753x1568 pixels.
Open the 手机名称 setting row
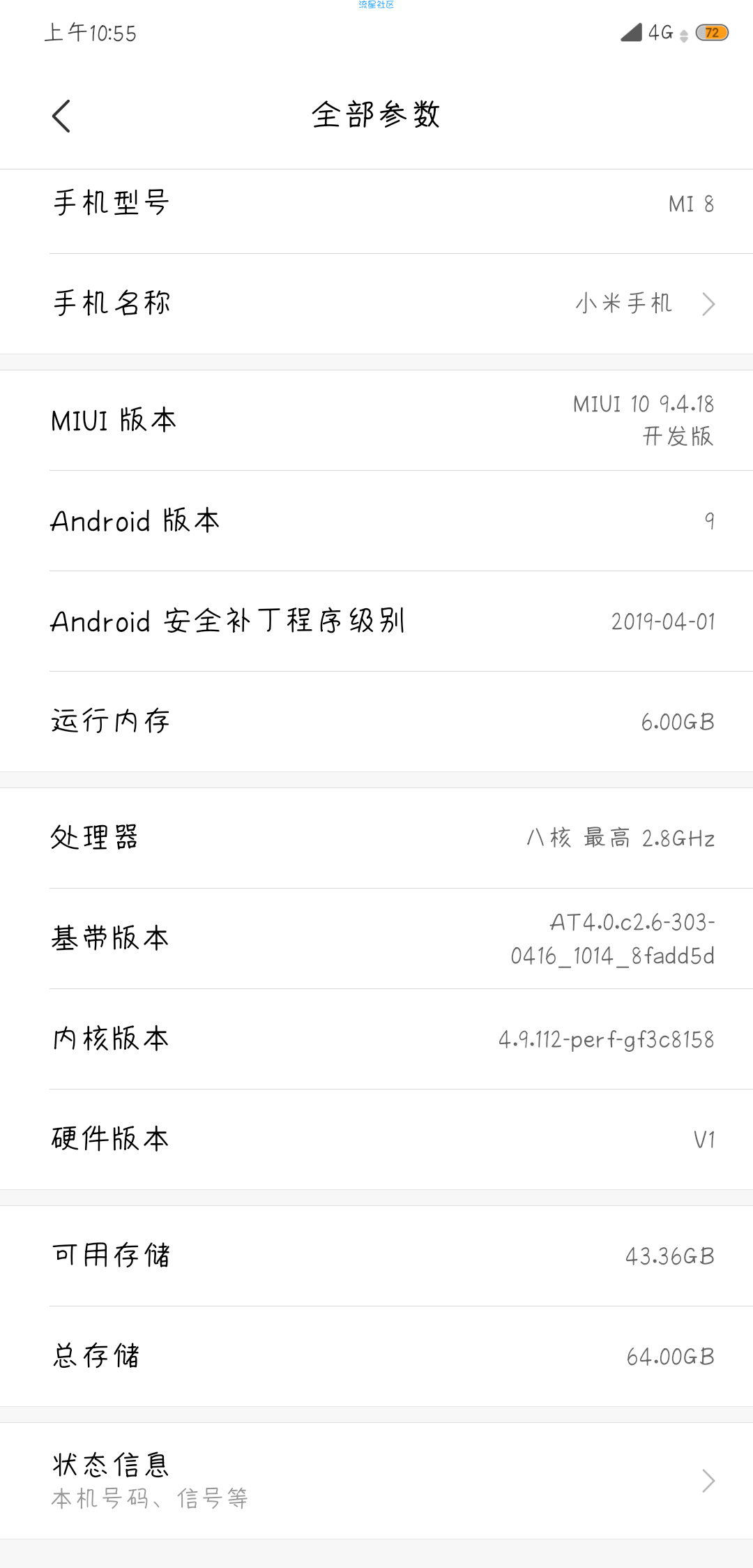pyautogui.click(x=376, y=303)
